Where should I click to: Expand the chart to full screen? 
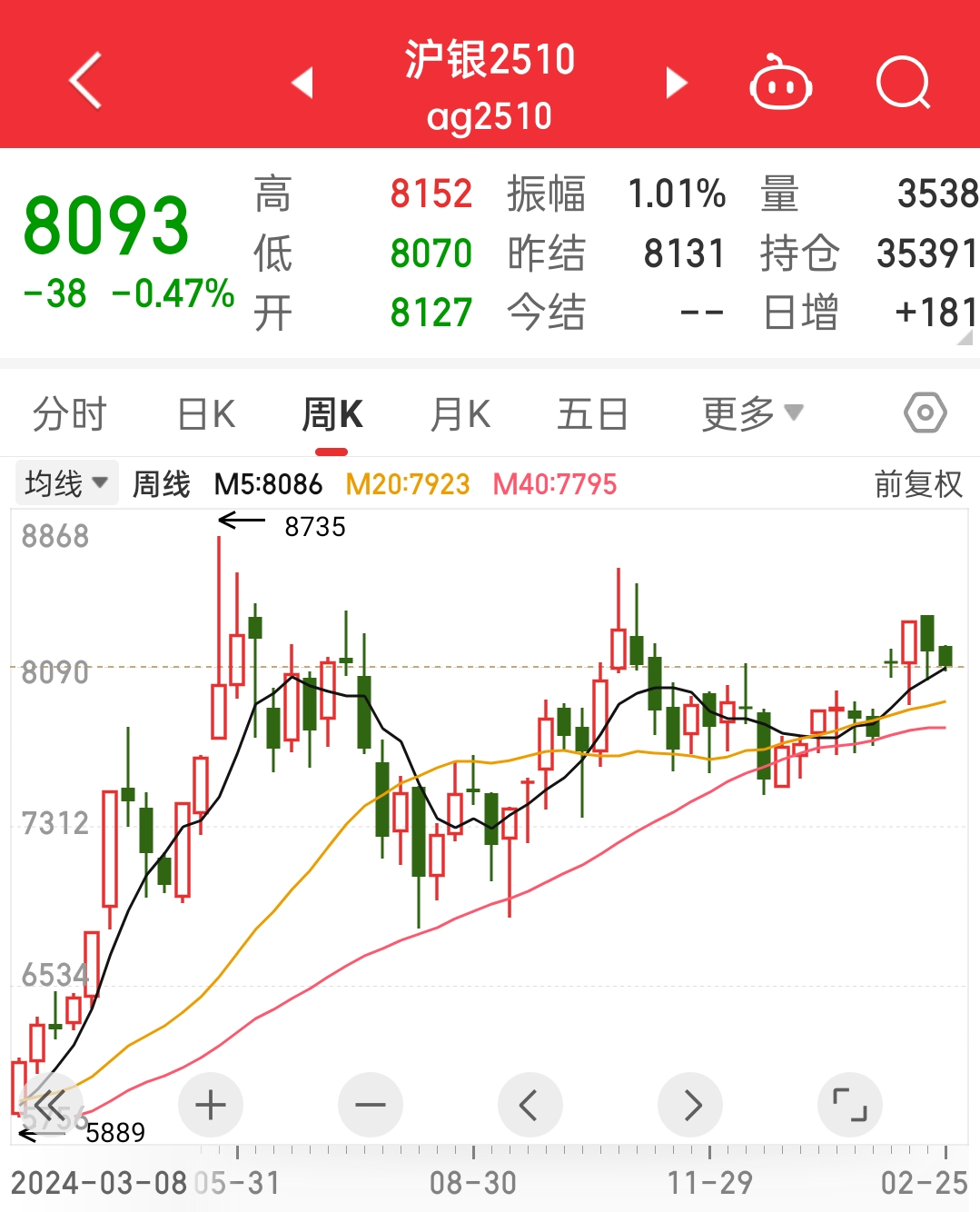(850, 1106)
